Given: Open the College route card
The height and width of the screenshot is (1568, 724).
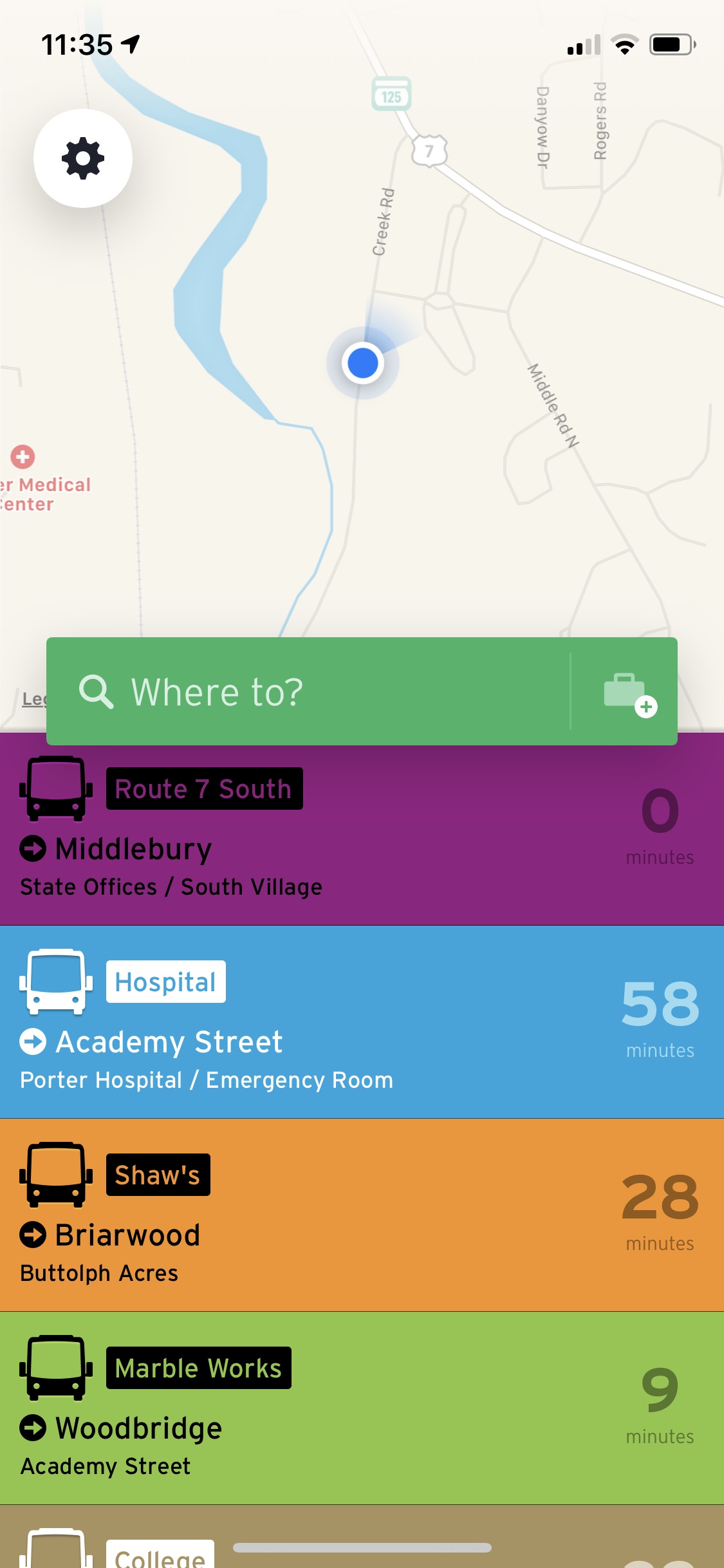Looking at the screenshot, I should [362, 1537].
